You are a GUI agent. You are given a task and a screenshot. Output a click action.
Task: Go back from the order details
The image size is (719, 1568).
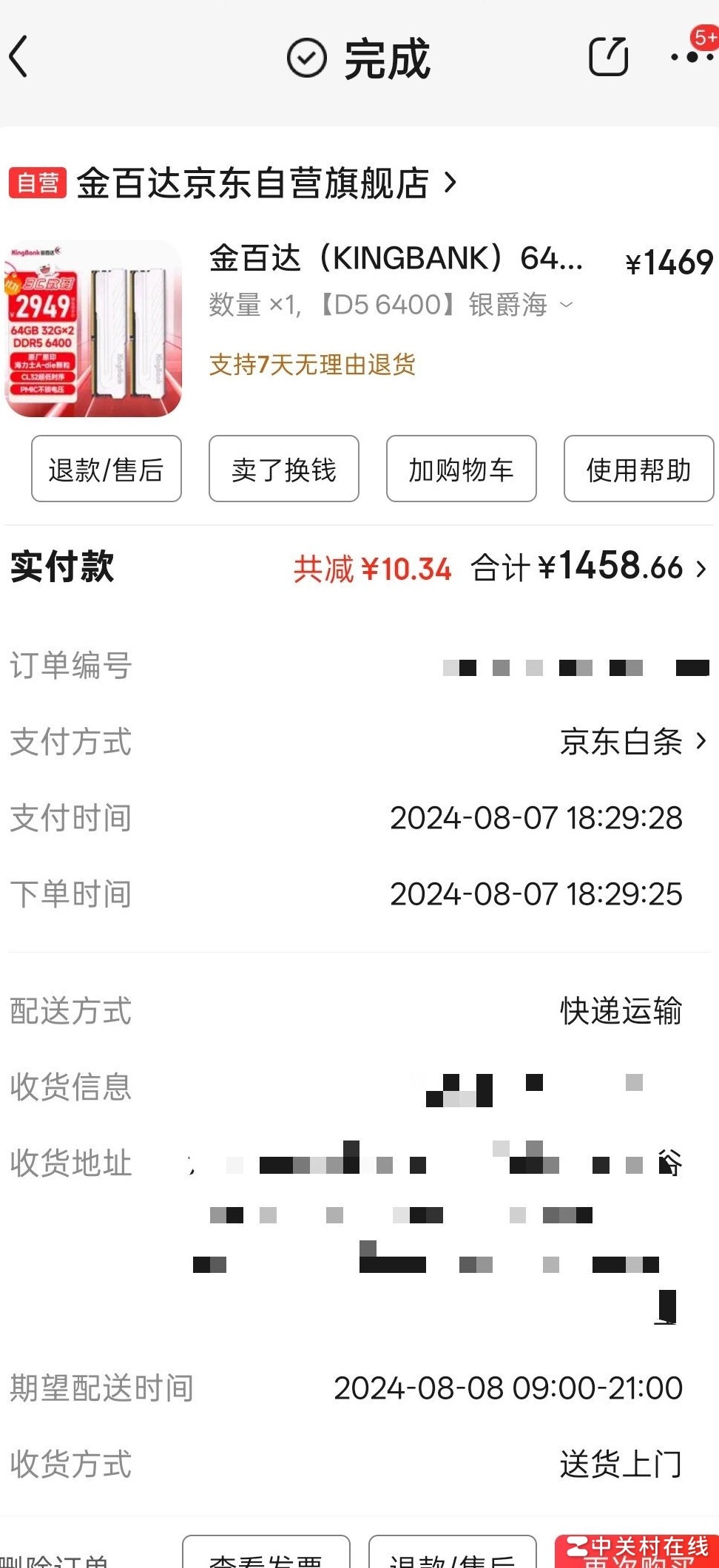point(19,57)
